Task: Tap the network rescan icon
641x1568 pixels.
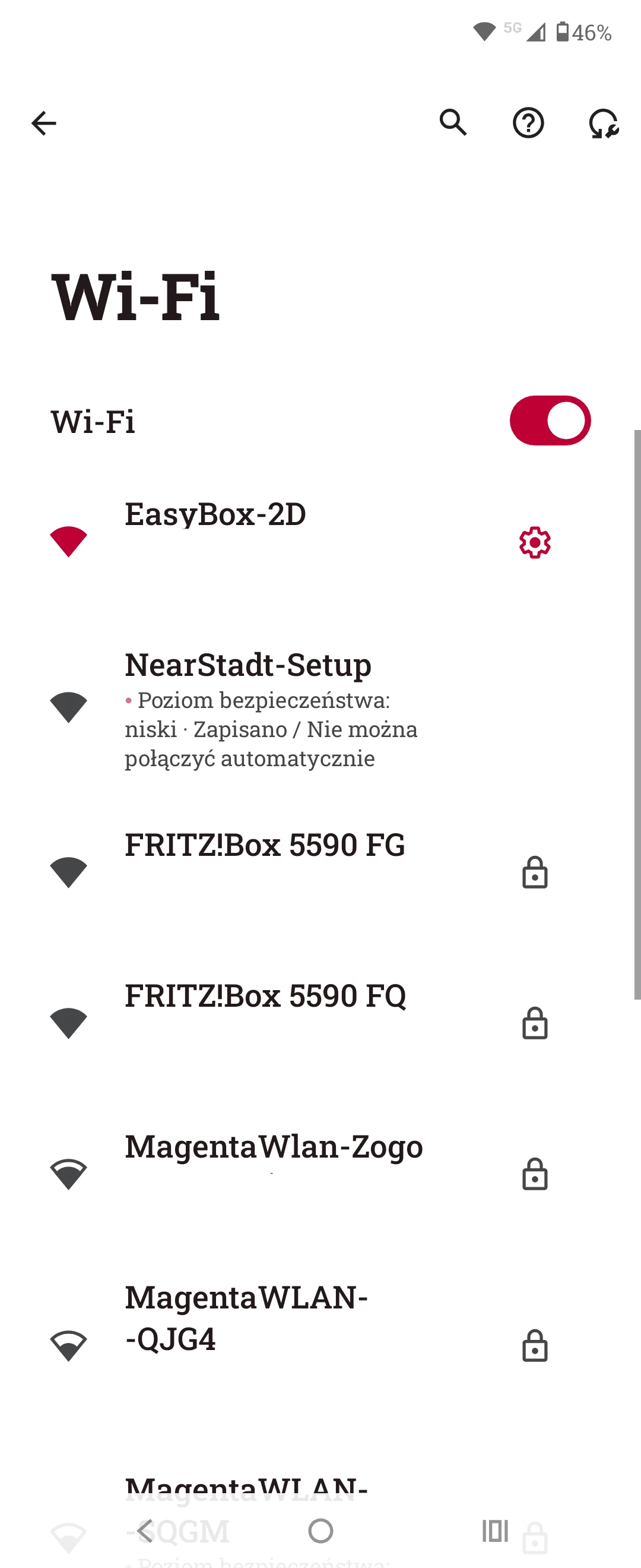Action: pos(603,124)
